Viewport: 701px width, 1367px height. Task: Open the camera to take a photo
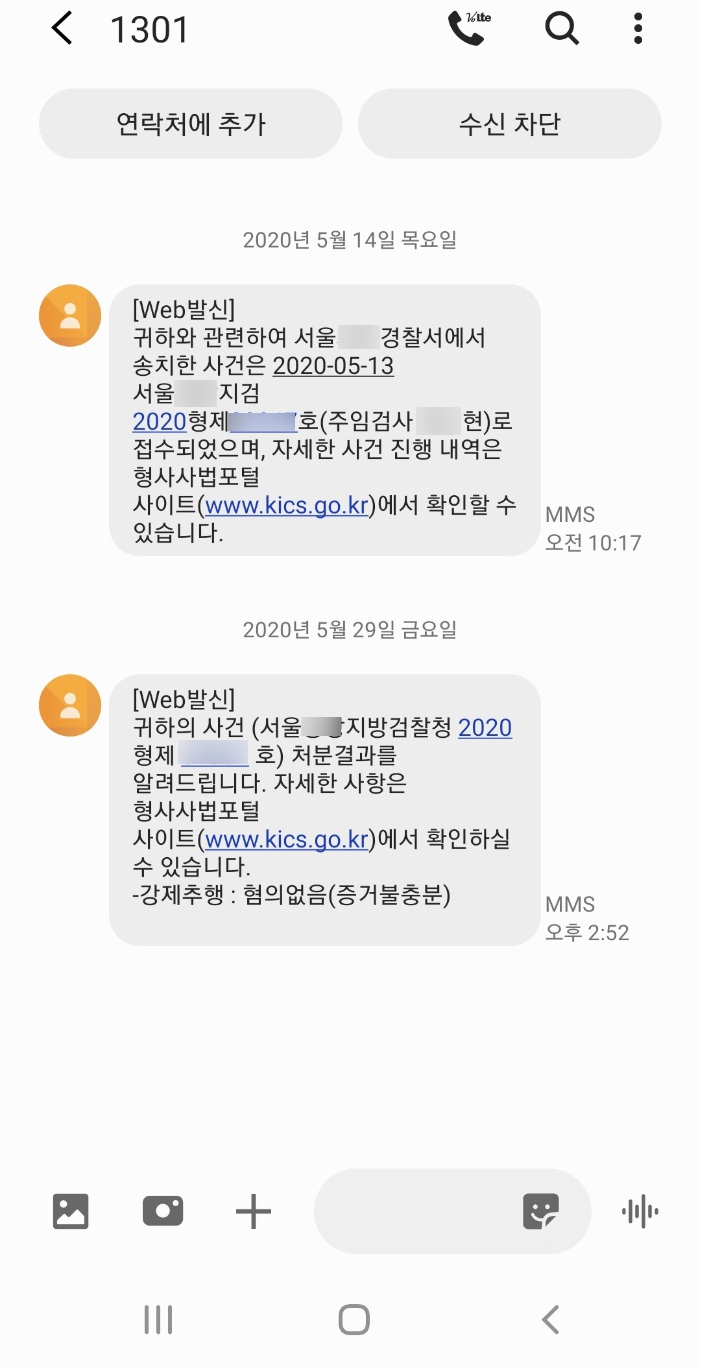(x=162, y=1212)
